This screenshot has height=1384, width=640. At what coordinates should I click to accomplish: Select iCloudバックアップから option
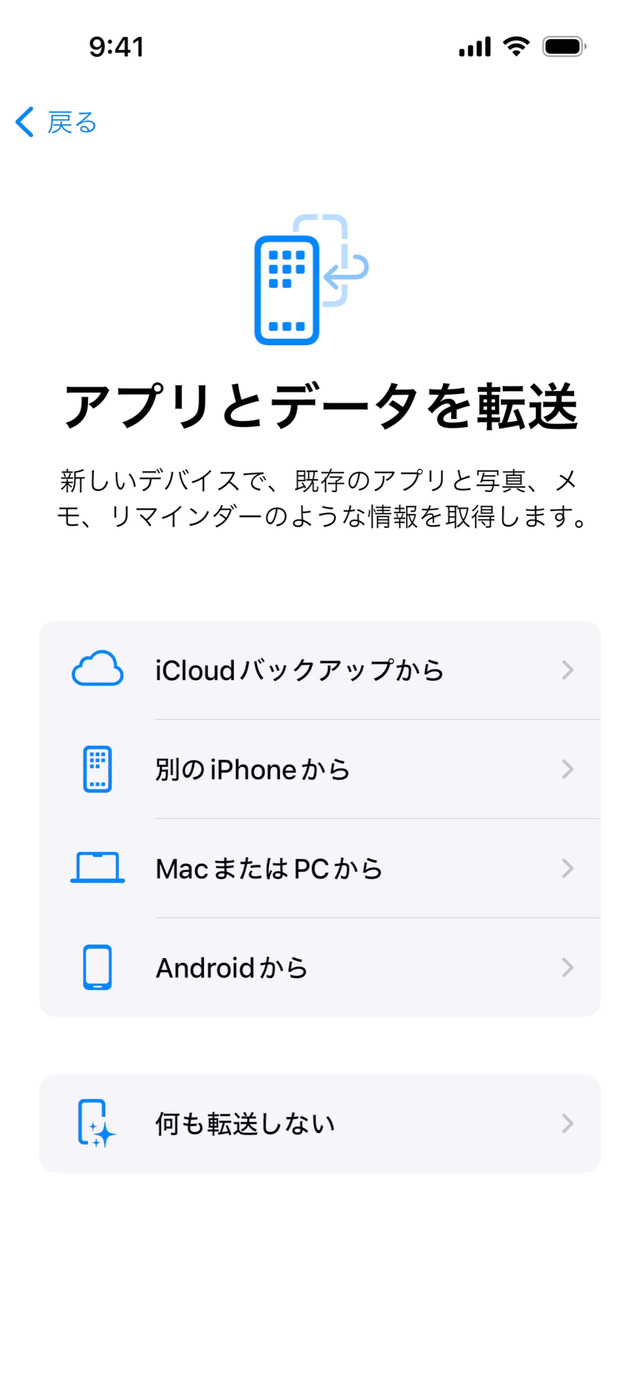320,670
